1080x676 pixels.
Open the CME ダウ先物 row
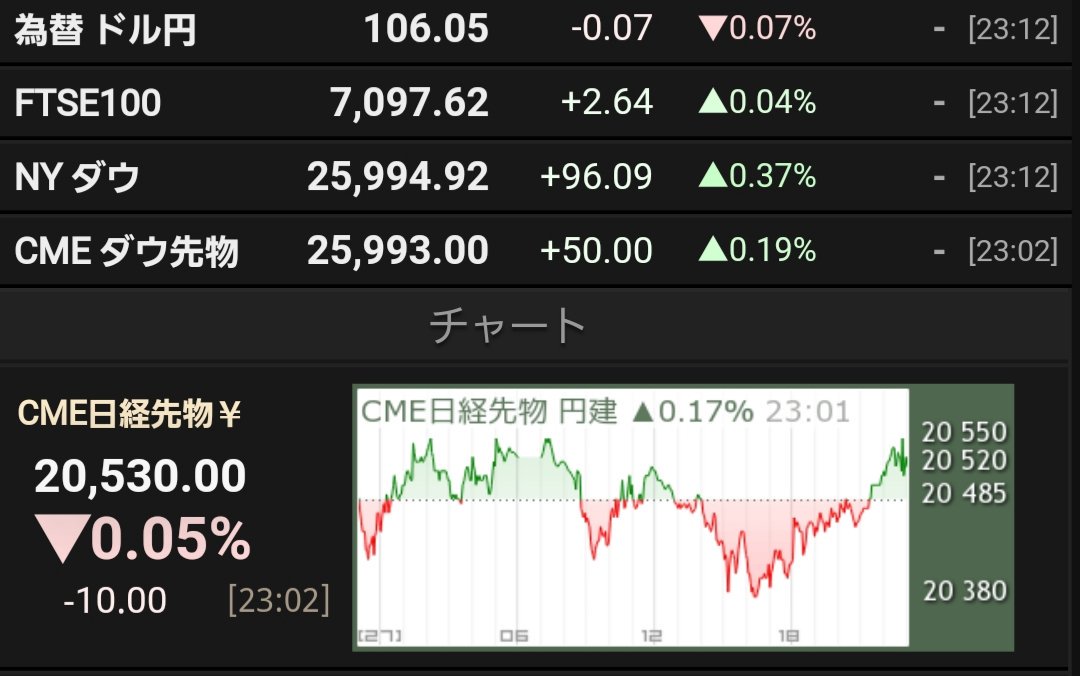pos(535,250)
